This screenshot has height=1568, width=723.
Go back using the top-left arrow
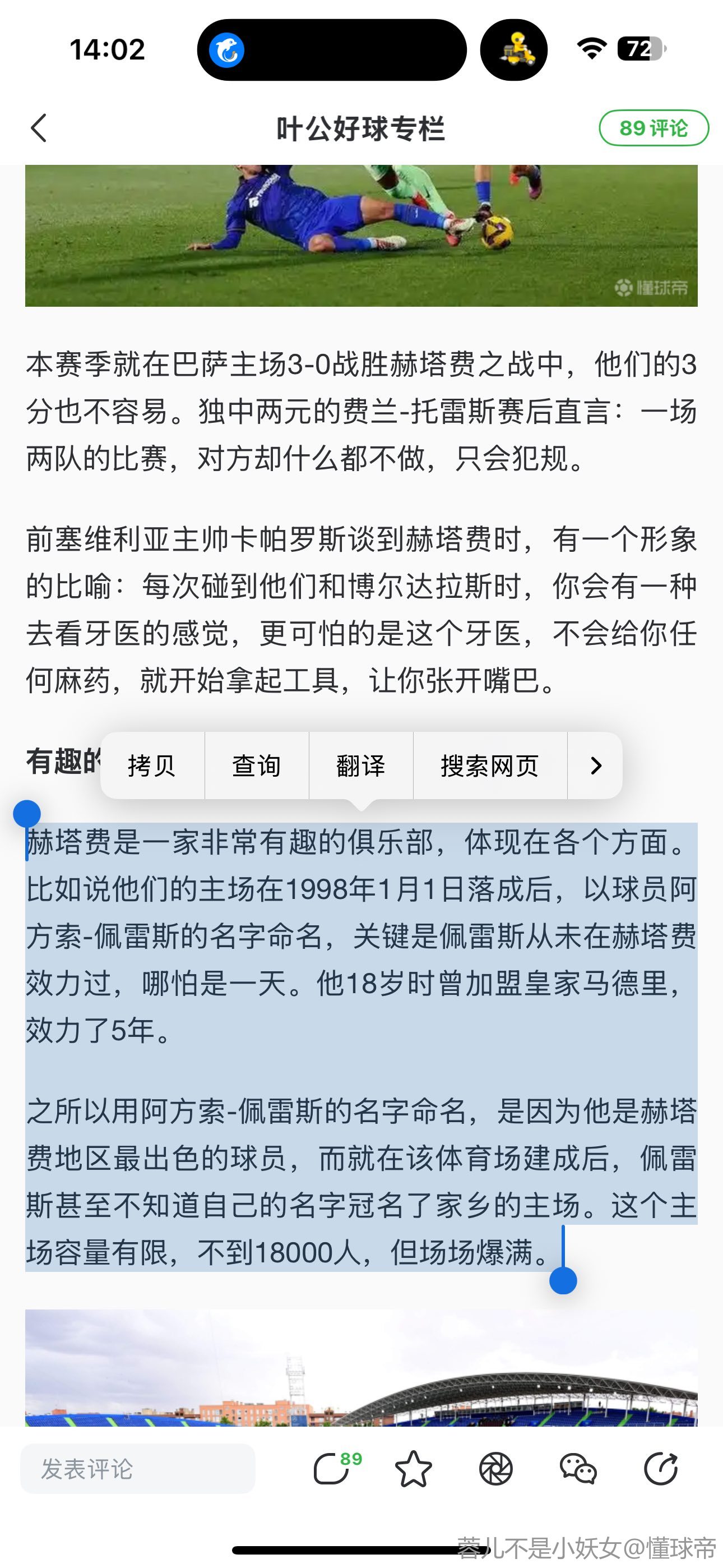[39, 128]
